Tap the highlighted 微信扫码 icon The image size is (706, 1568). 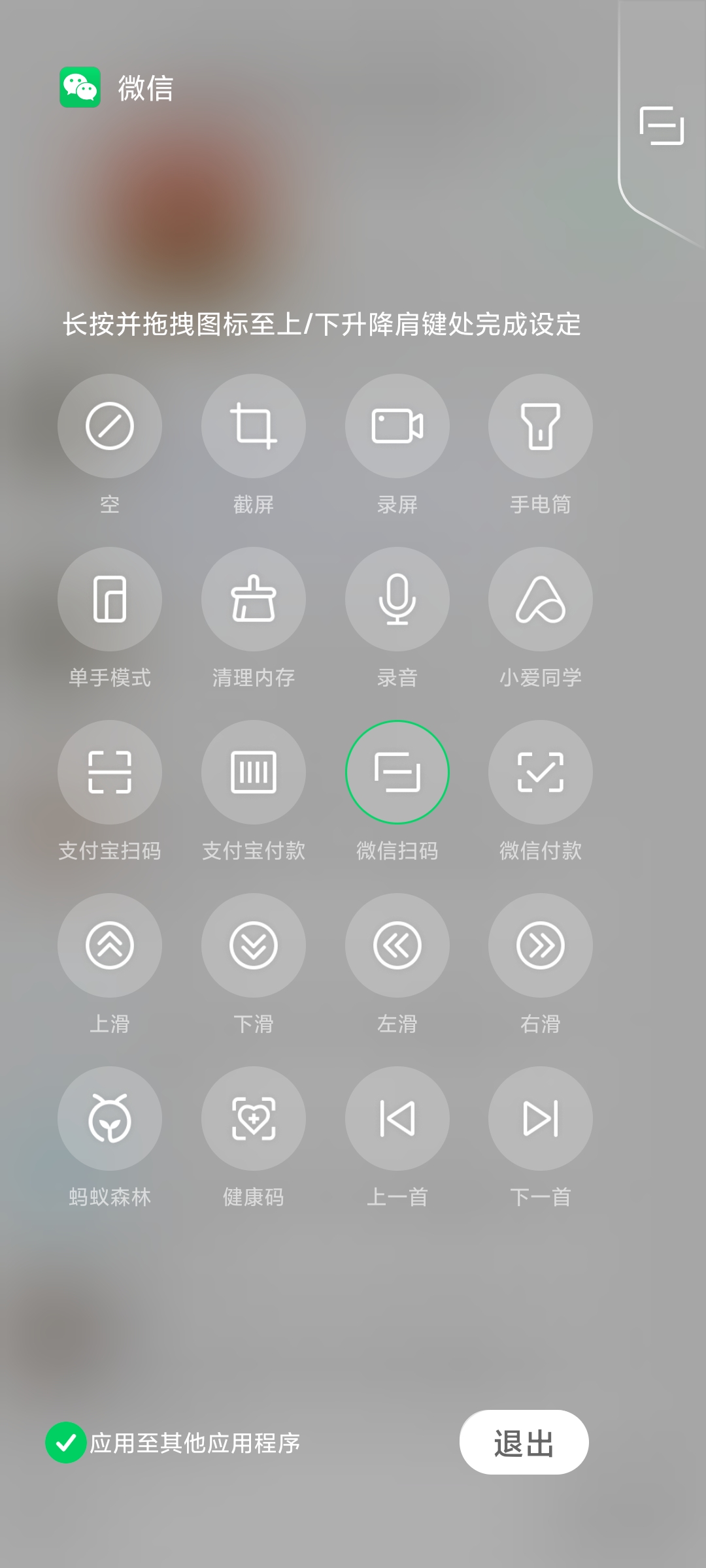coord(397,772)
